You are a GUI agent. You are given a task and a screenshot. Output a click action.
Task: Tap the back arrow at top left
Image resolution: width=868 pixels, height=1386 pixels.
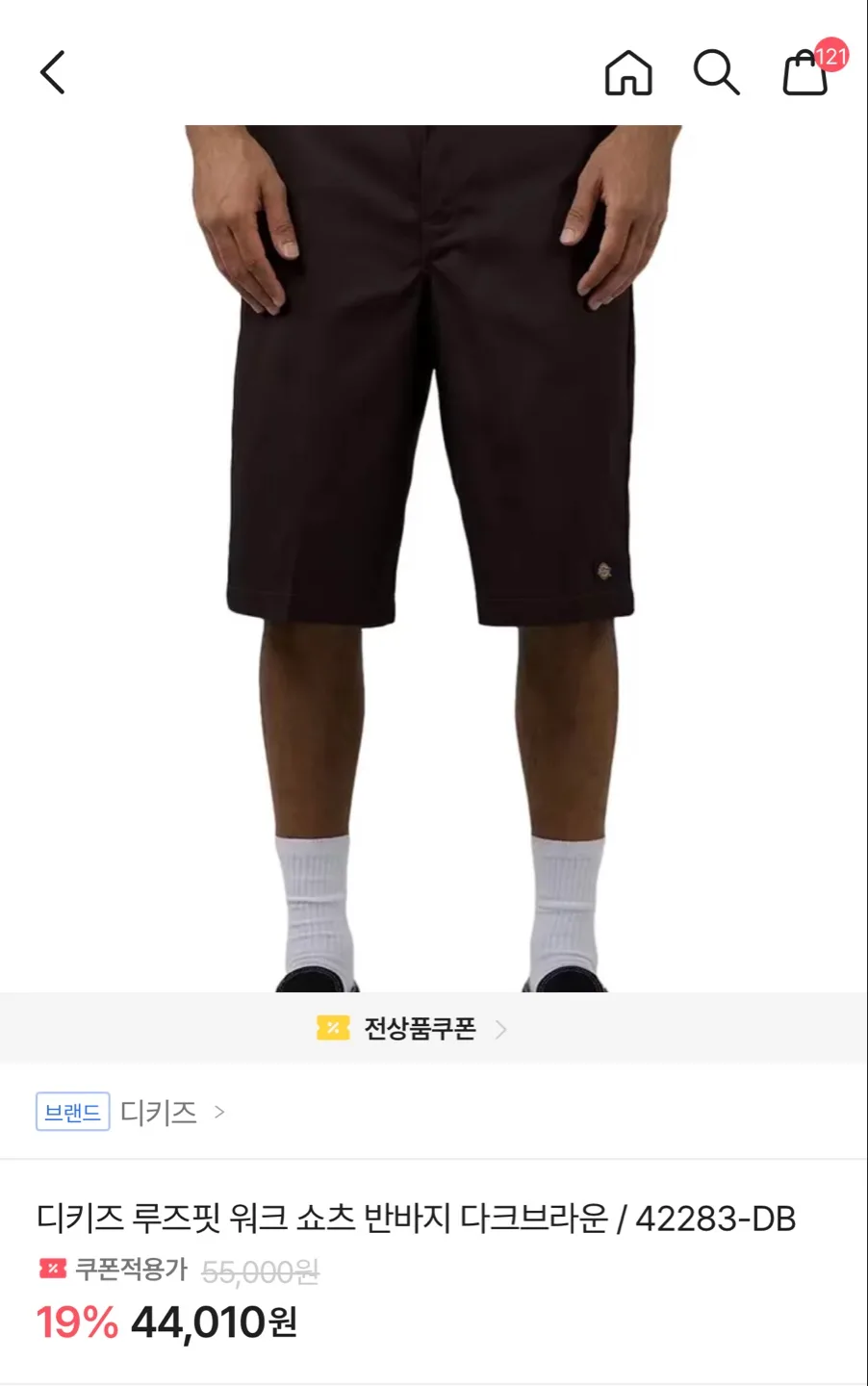53,73
